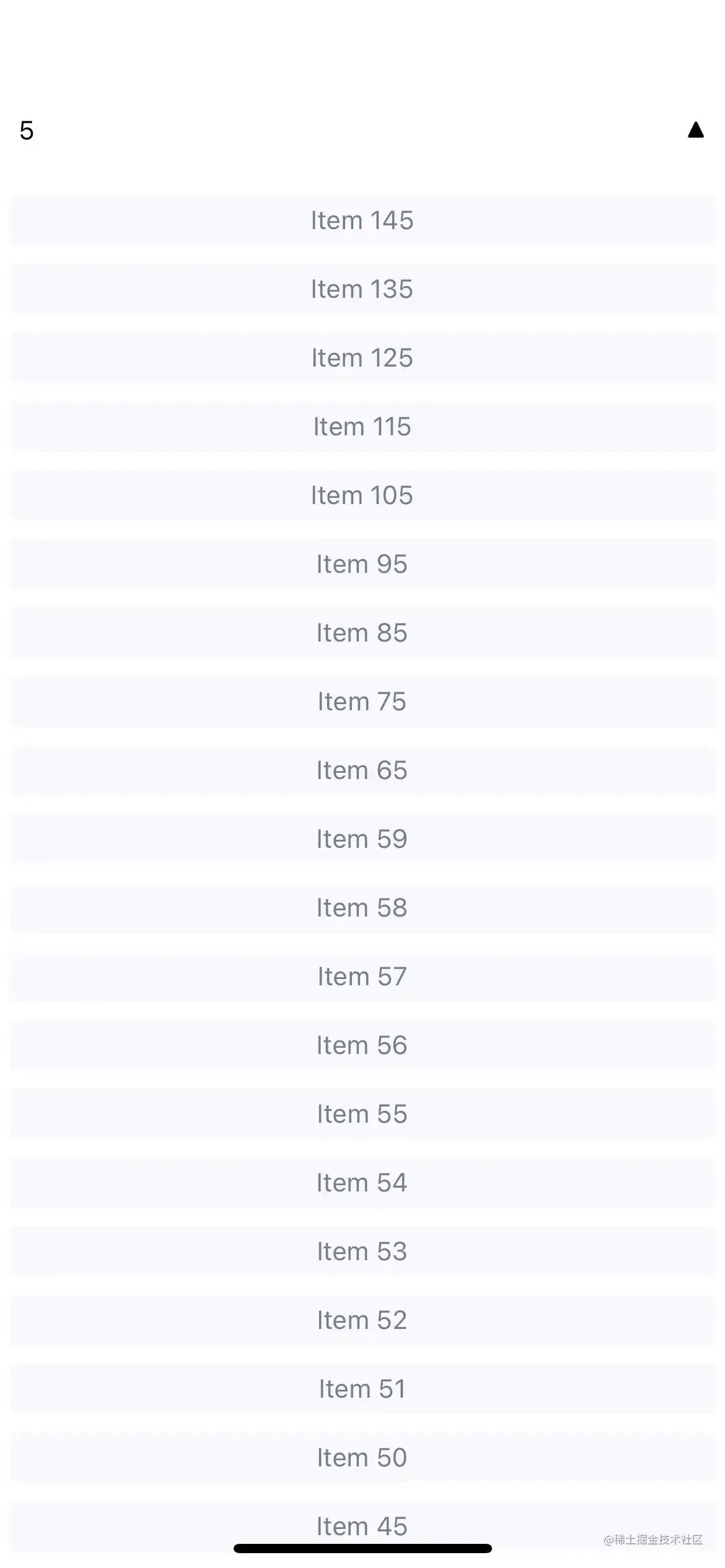Select Item 57

362,977
